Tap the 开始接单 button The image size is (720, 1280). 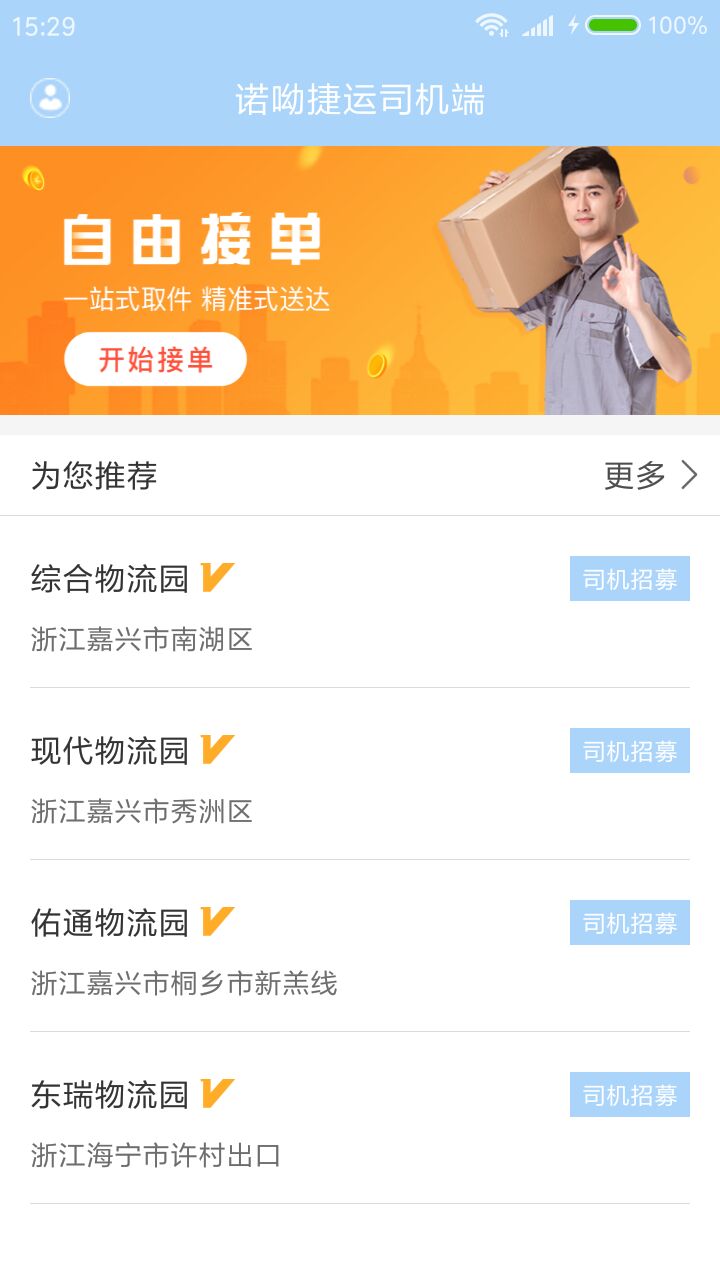tap(155, 359)
